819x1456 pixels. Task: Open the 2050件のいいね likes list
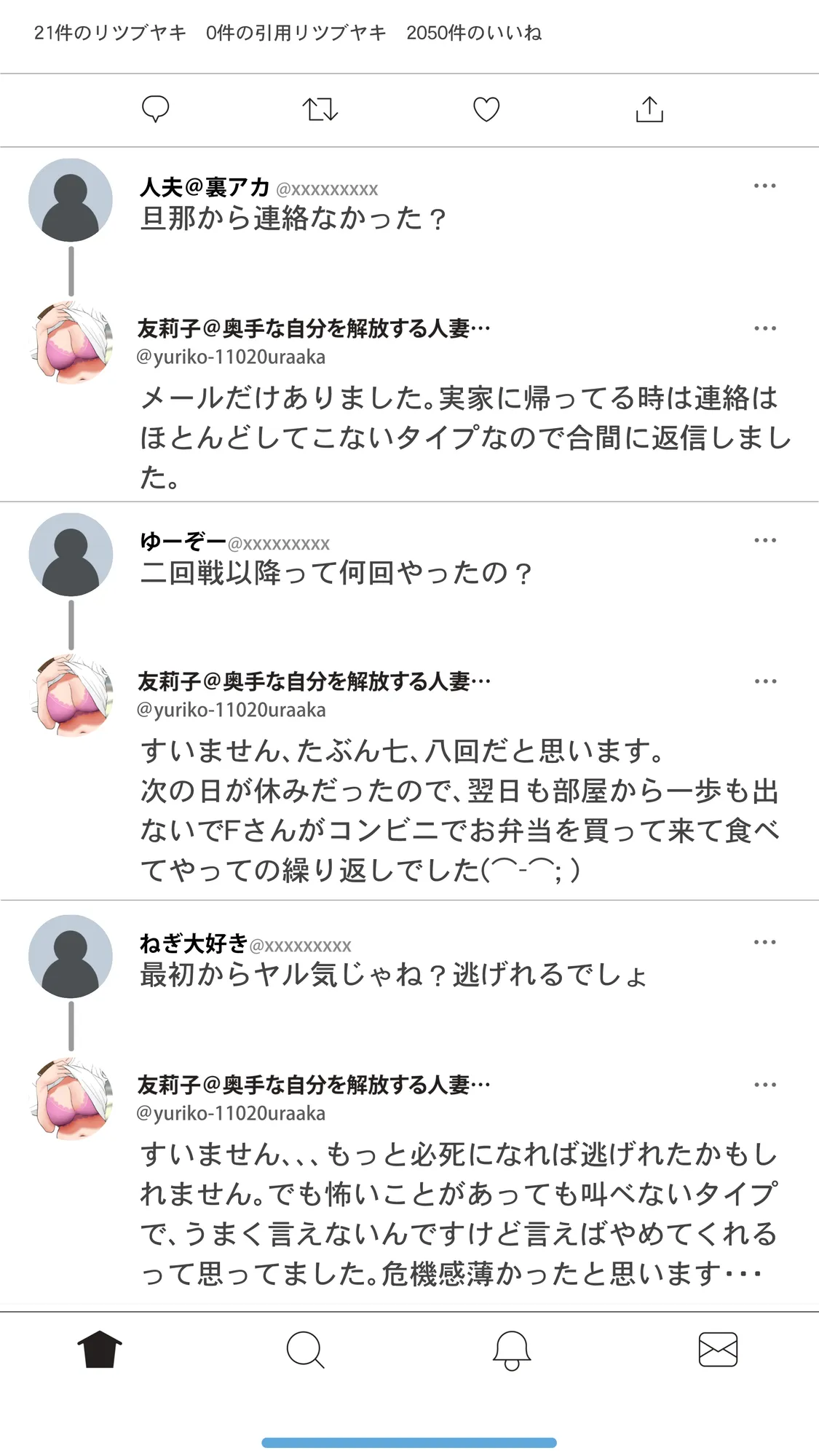click(477, 33)
